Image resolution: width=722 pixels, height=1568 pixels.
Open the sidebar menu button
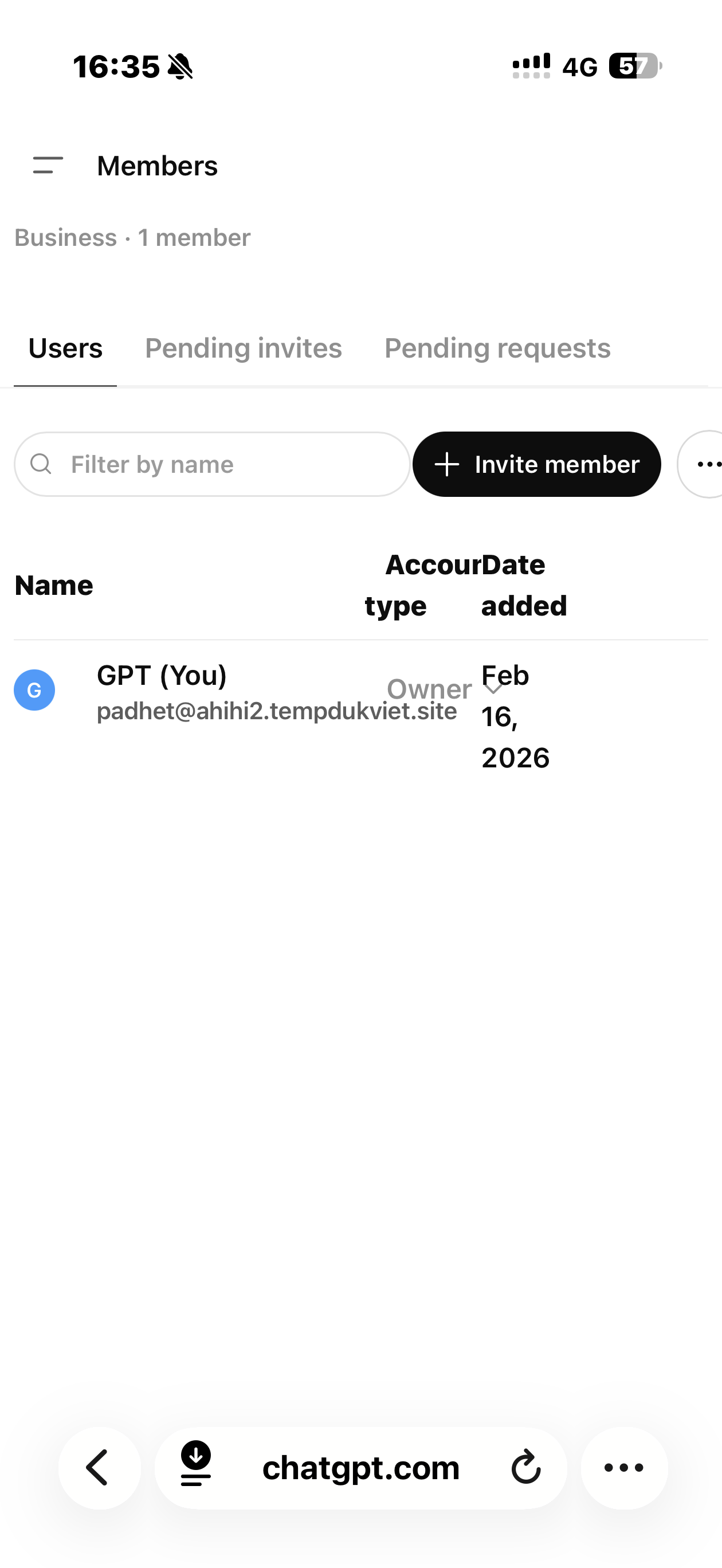tap(48, 165)
